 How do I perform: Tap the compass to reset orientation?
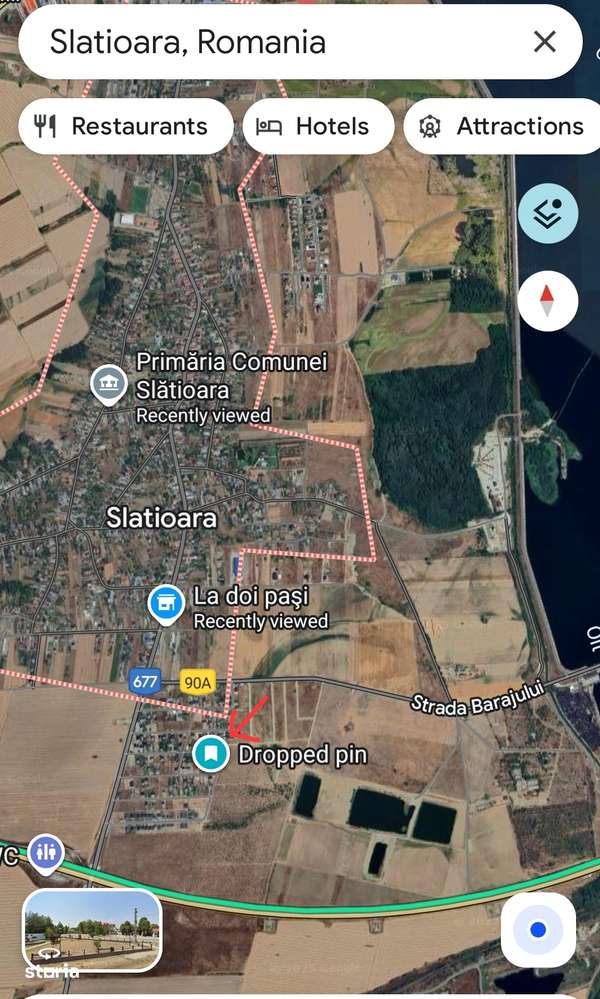coord(548,300)
